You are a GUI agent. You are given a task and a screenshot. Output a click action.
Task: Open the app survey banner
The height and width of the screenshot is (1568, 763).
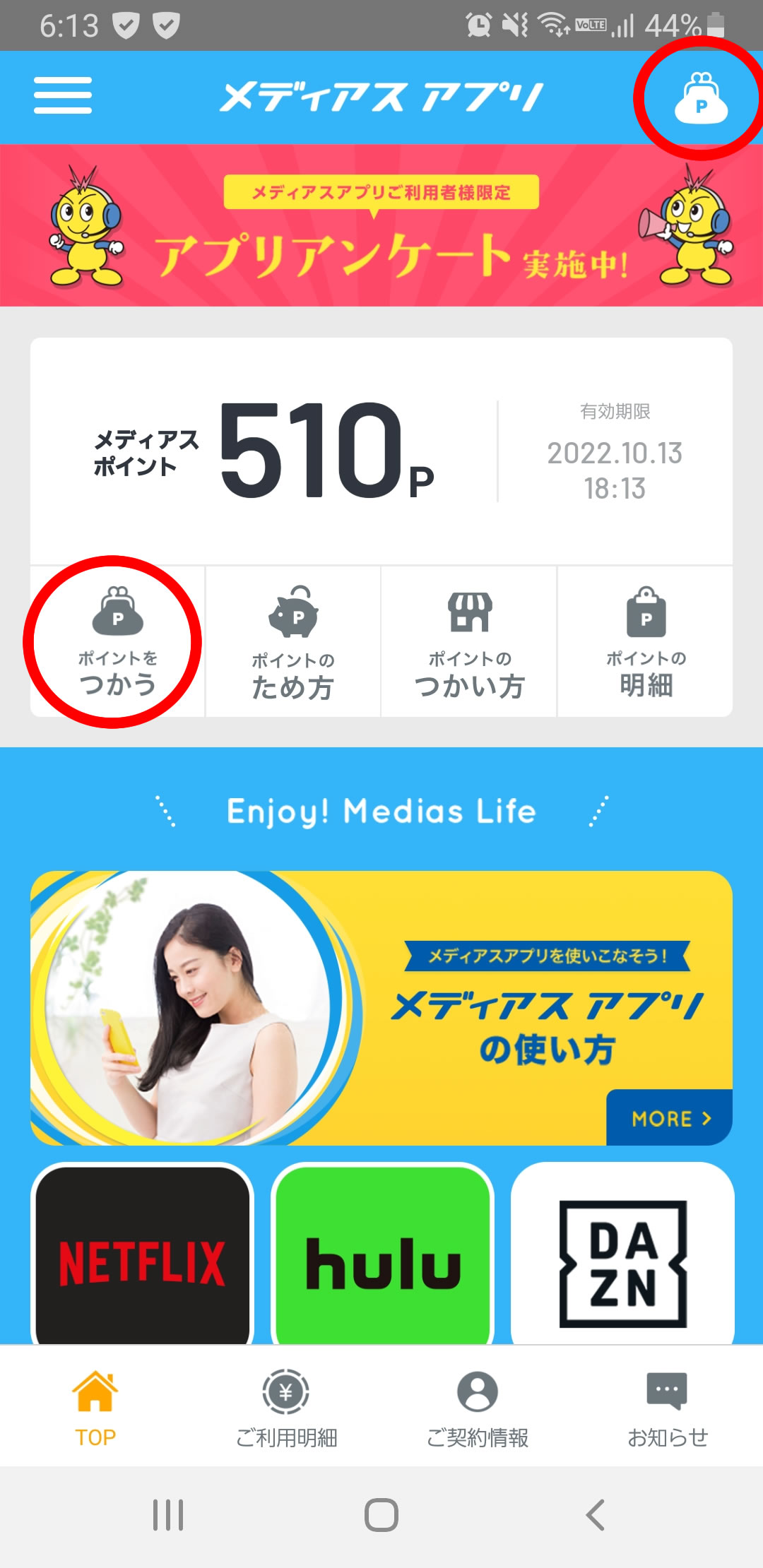381,226
